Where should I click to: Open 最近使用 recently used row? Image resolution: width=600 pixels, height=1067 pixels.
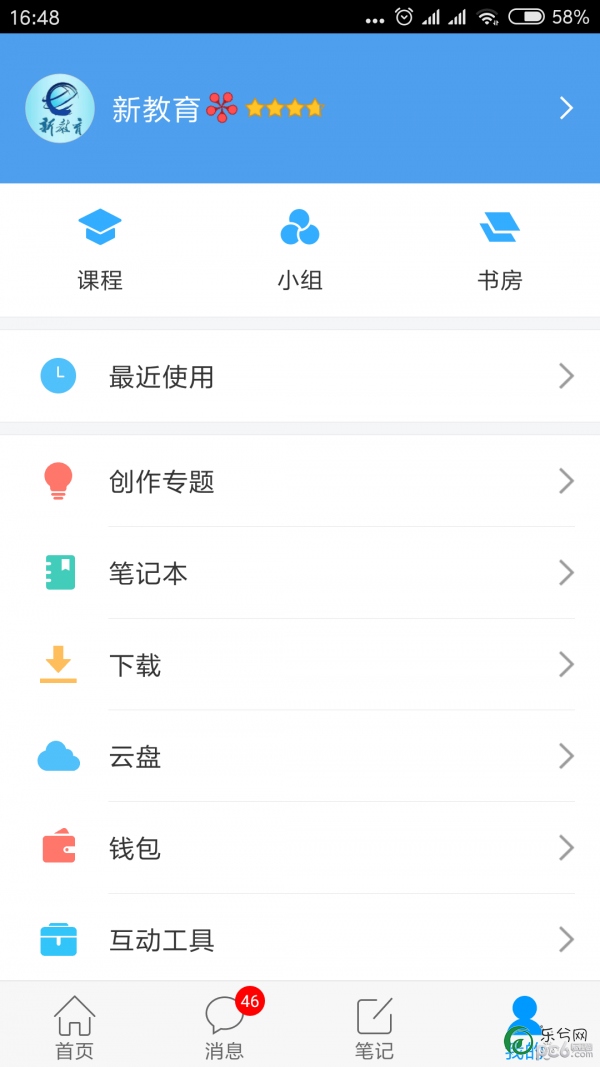tap(300, 376)
